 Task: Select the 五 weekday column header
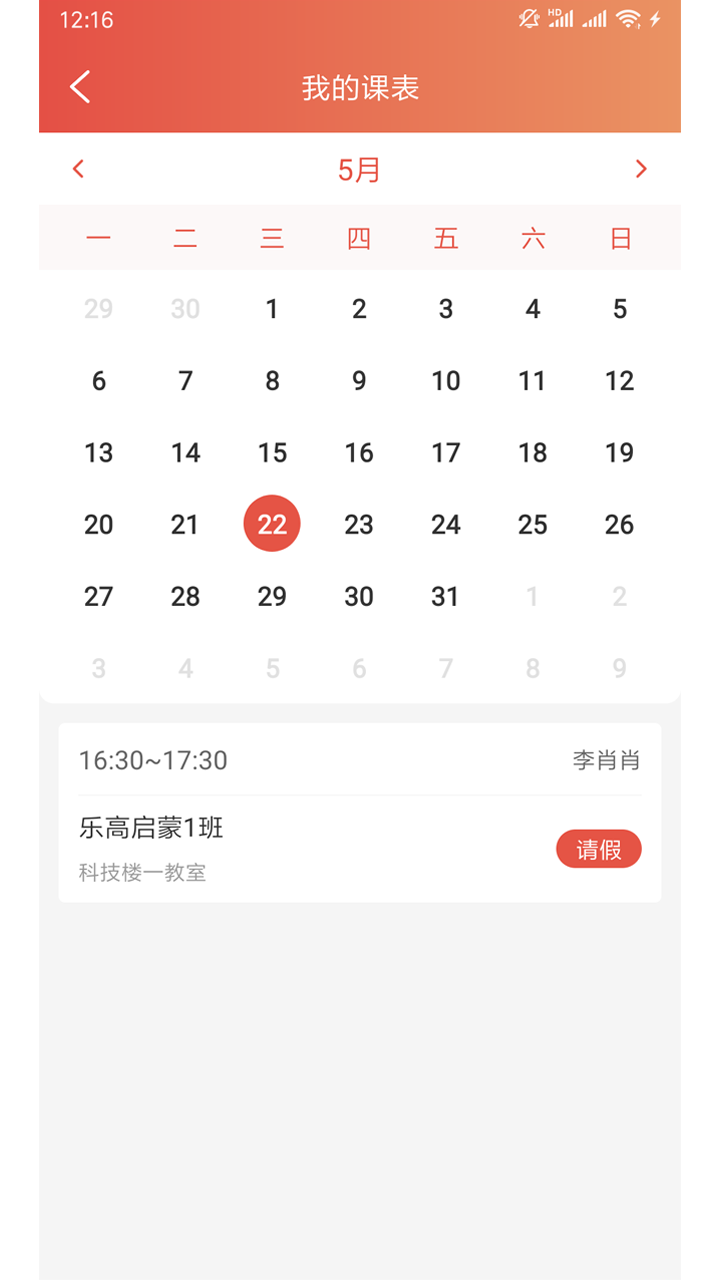coord(446,238)
